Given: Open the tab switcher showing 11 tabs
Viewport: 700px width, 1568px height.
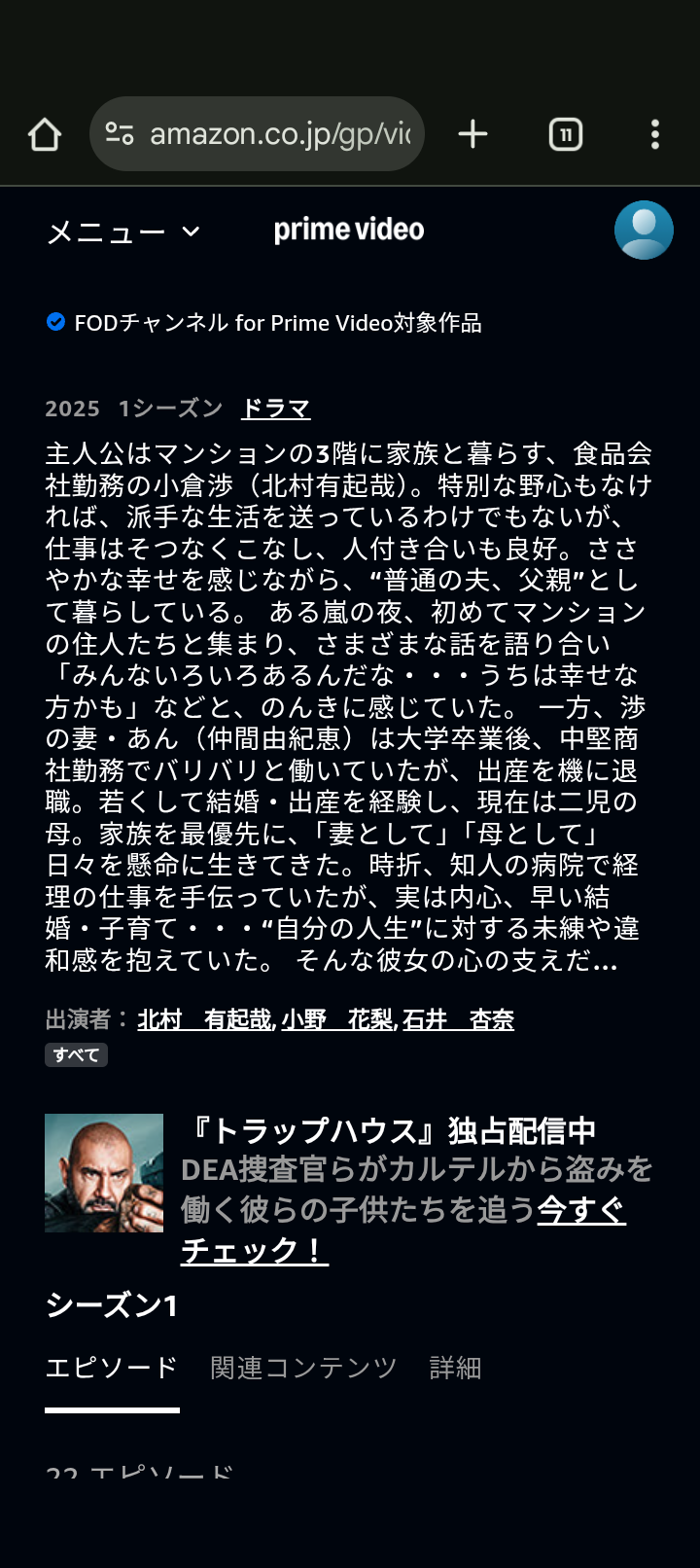Looking at the screenshot, I should (x=566, y=134).
